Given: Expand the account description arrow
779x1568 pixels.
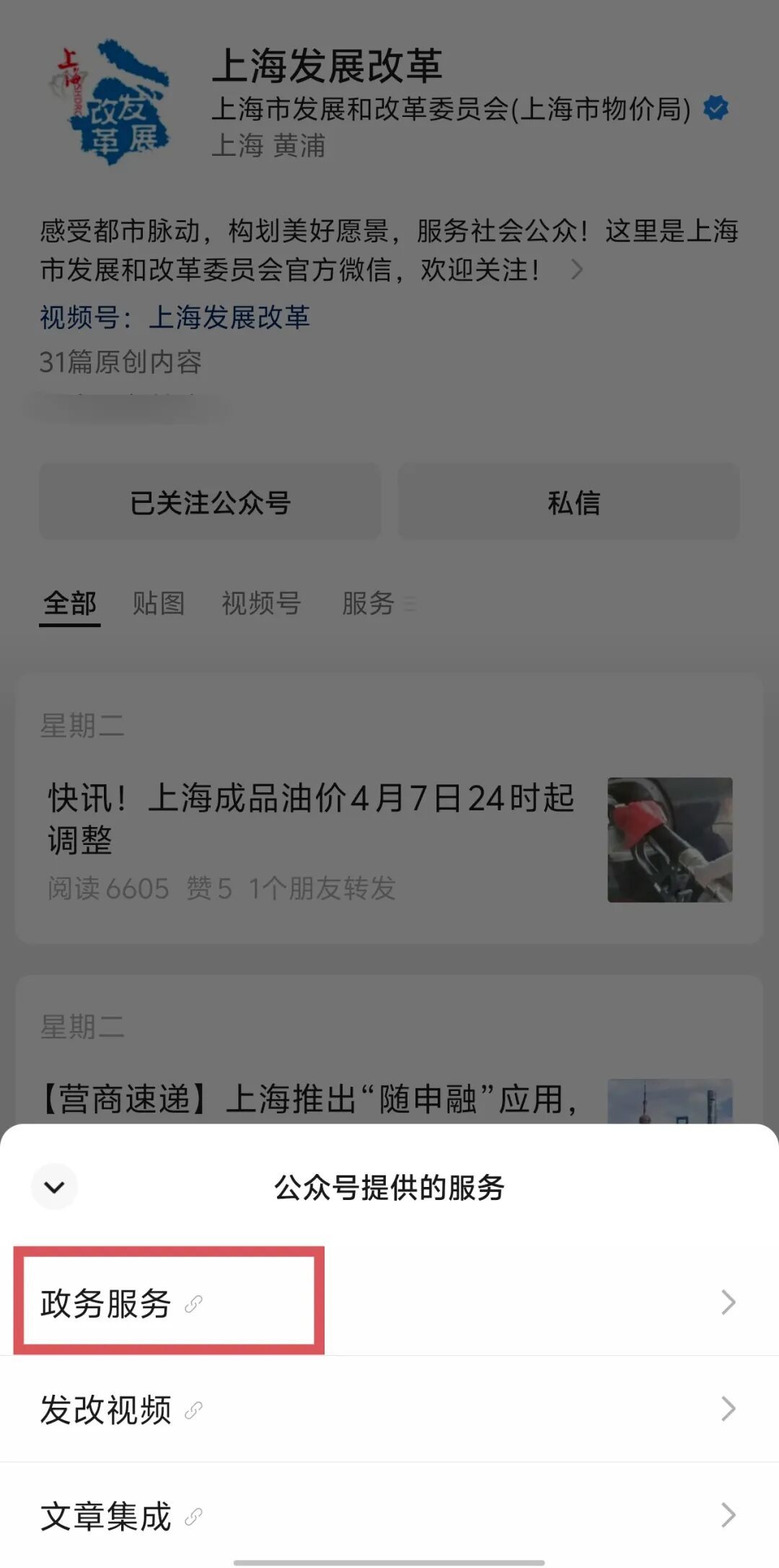Looking at the screenshot, I should click(x=576, y=270).
